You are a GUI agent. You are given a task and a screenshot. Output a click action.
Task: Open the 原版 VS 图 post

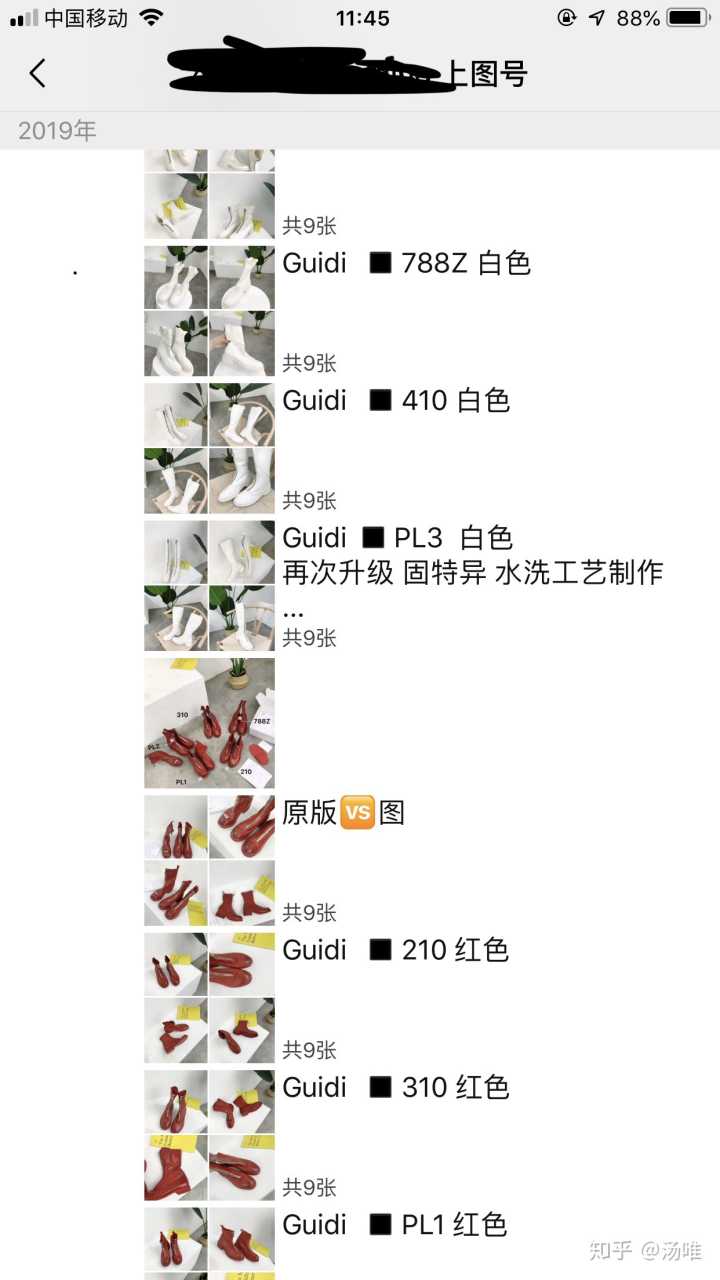(x=343, y=812)
